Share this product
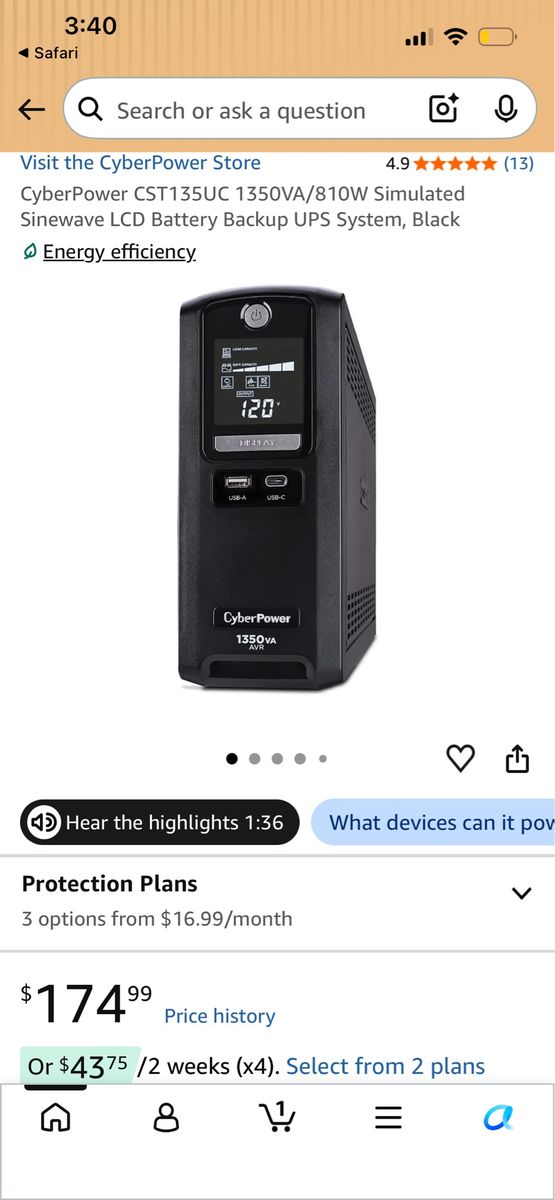This screenshot has height=1200, width=555. (517, 759)
